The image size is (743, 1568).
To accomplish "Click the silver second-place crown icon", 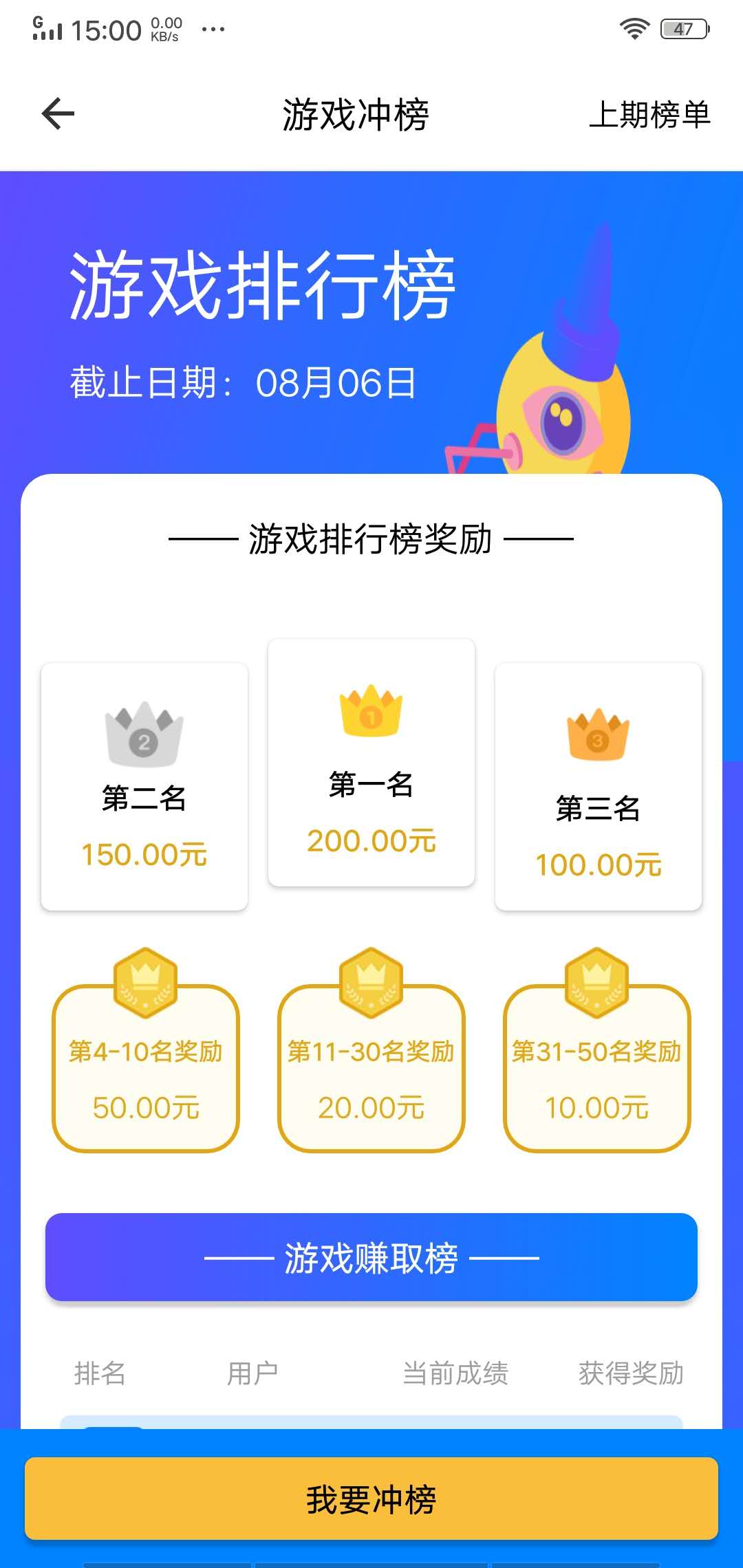I will tap(144, 729).
